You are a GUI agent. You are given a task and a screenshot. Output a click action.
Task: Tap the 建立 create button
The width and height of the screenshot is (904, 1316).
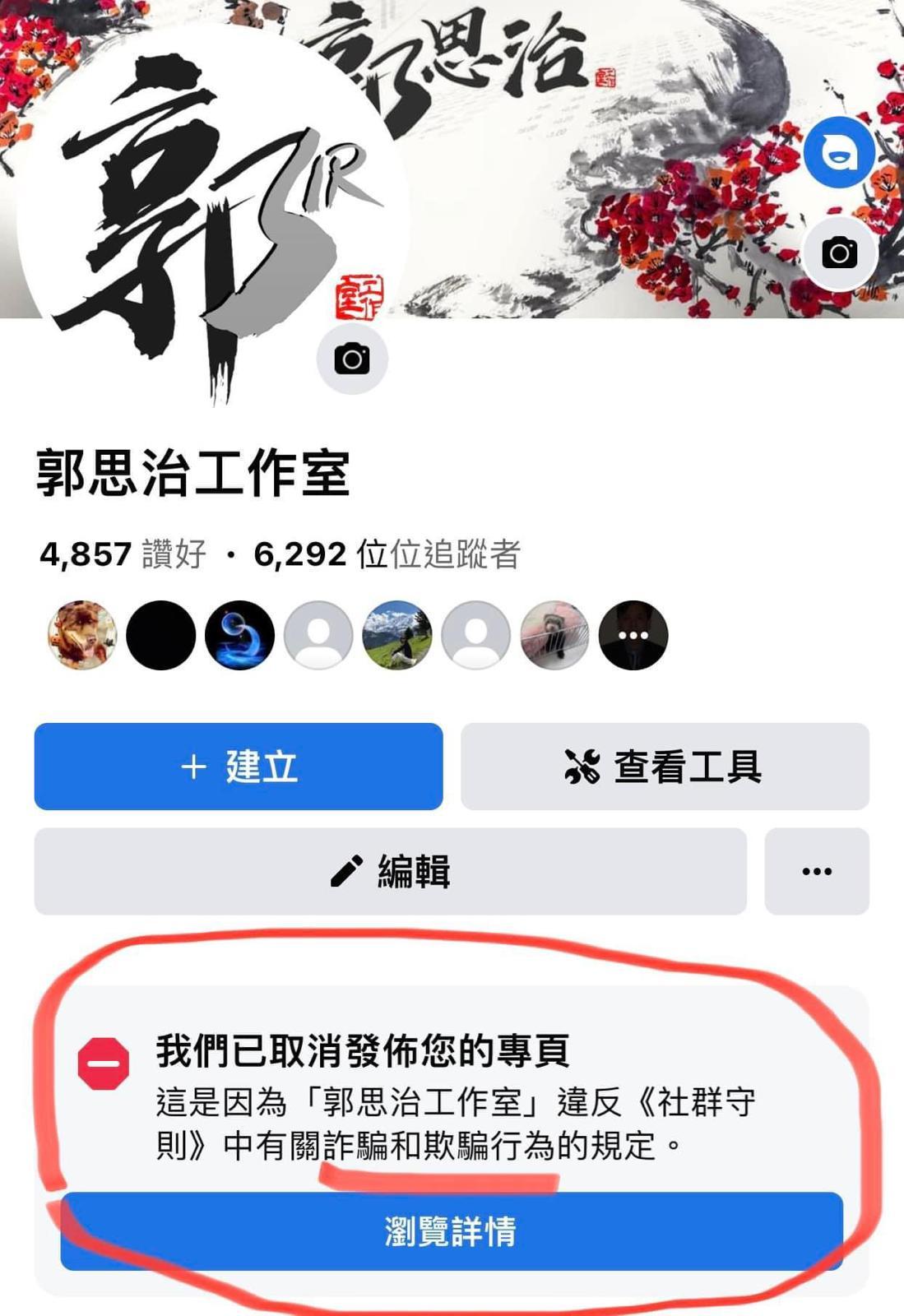pyautogui.click(x=239, y=767)
